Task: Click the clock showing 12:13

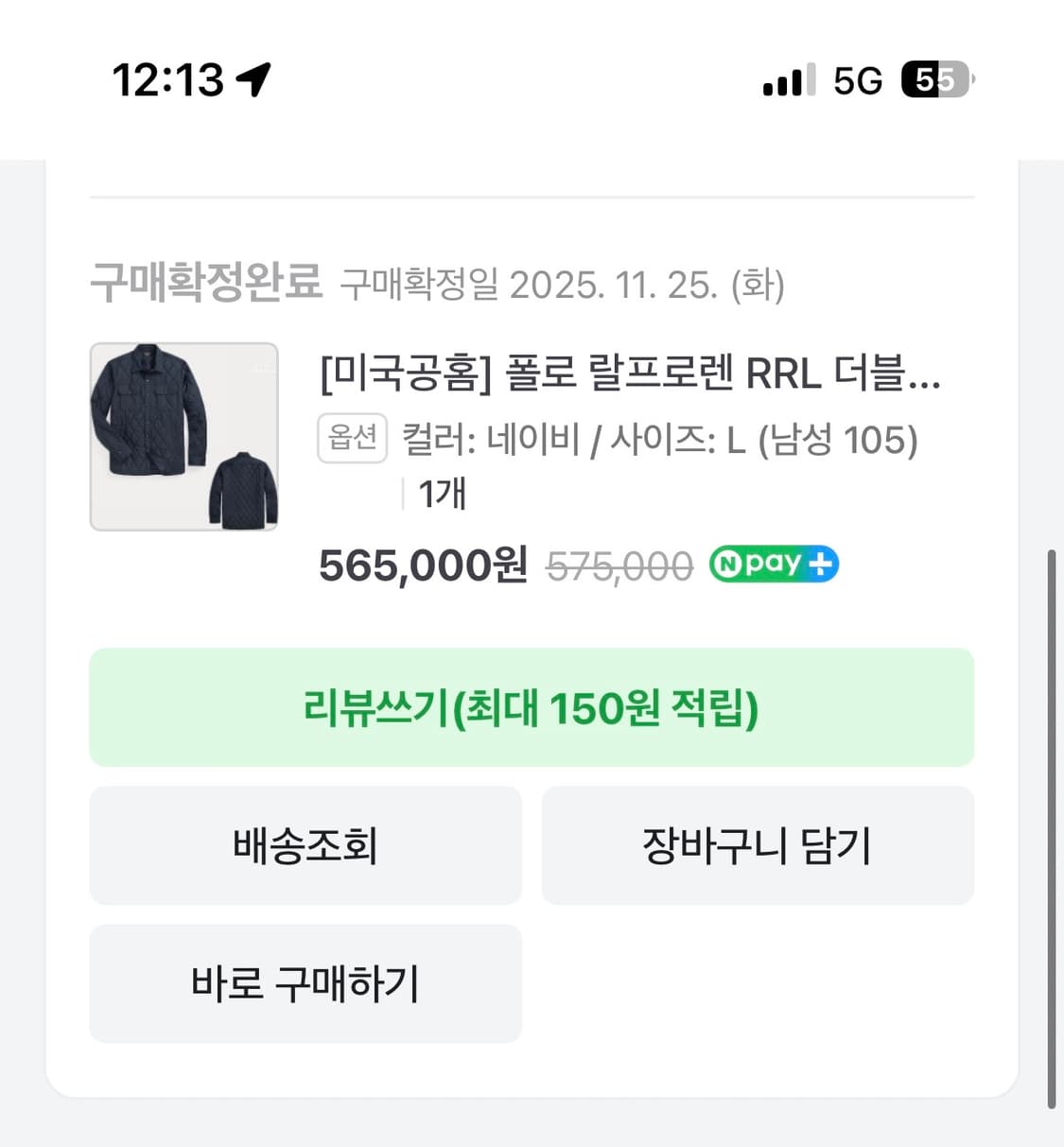Action: click(166, 80)
